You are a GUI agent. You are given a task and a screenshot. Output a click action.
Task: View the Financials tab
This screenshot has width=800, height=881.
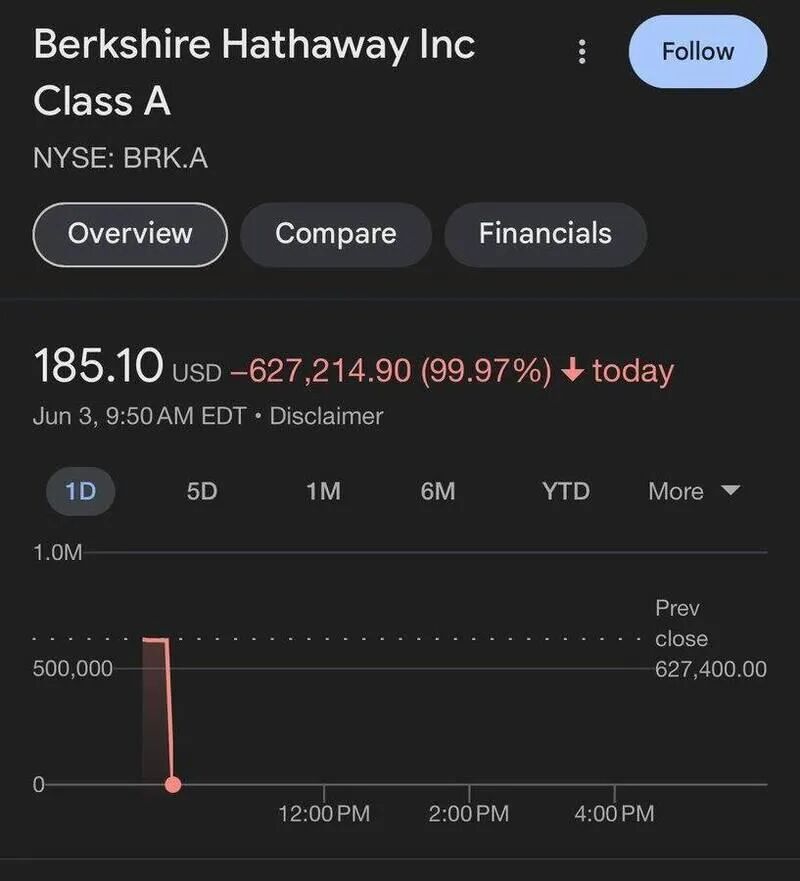tap(545, 234)
